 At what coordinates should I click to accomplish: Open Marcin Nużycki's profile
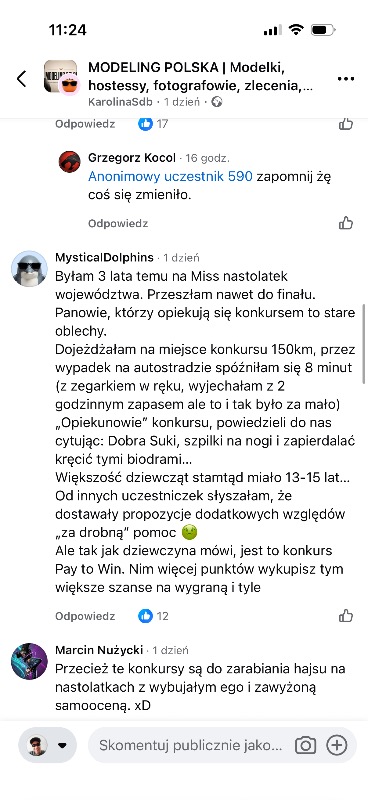coord(100,650)
